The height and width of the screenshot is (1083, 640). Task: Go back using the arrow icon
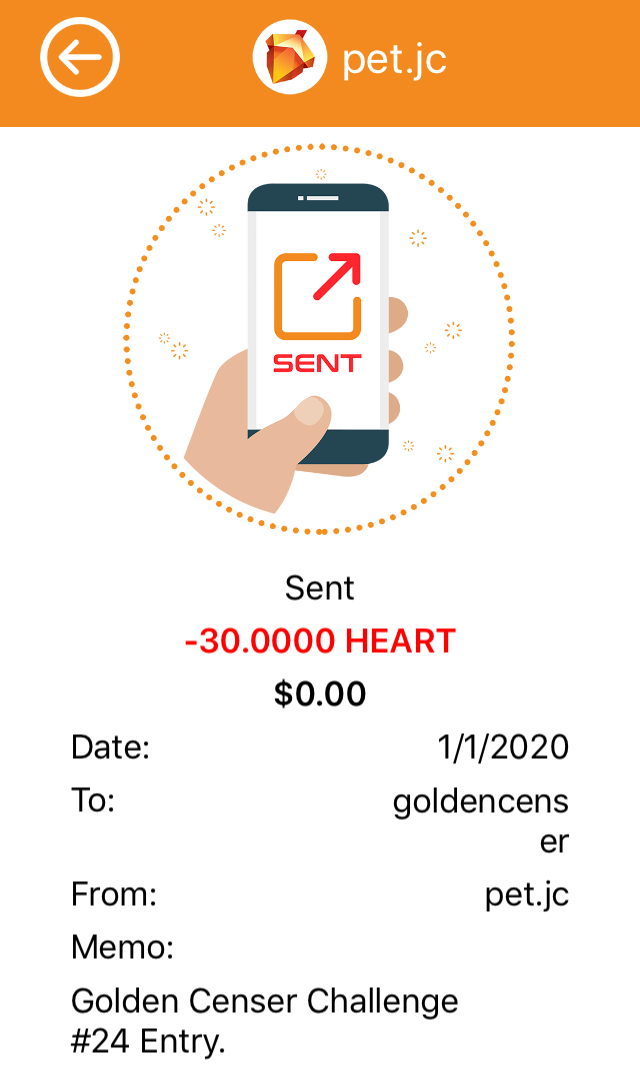click(80, 57)
